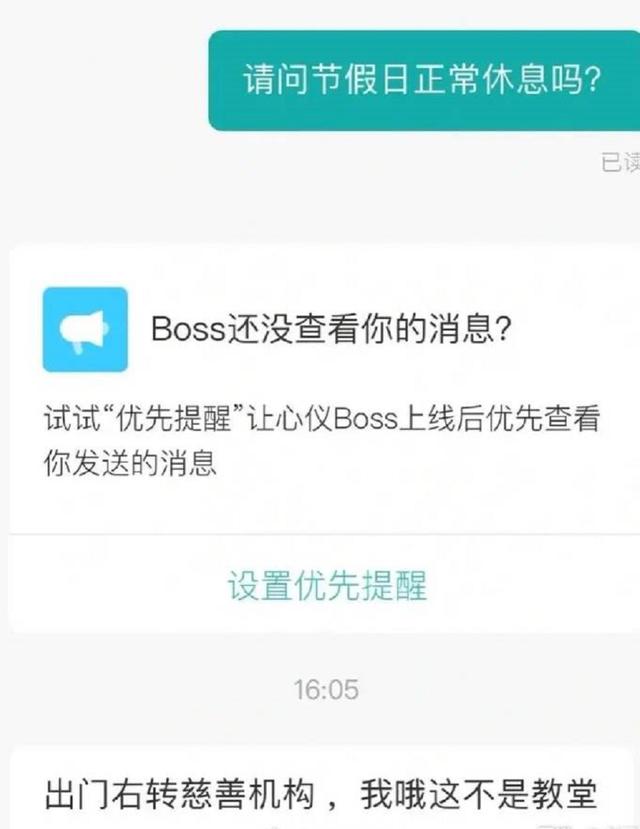The image size is (640, 829).
Task: Tap 设置优先提醒 to set priority reminder
Action: pos(327,585)
